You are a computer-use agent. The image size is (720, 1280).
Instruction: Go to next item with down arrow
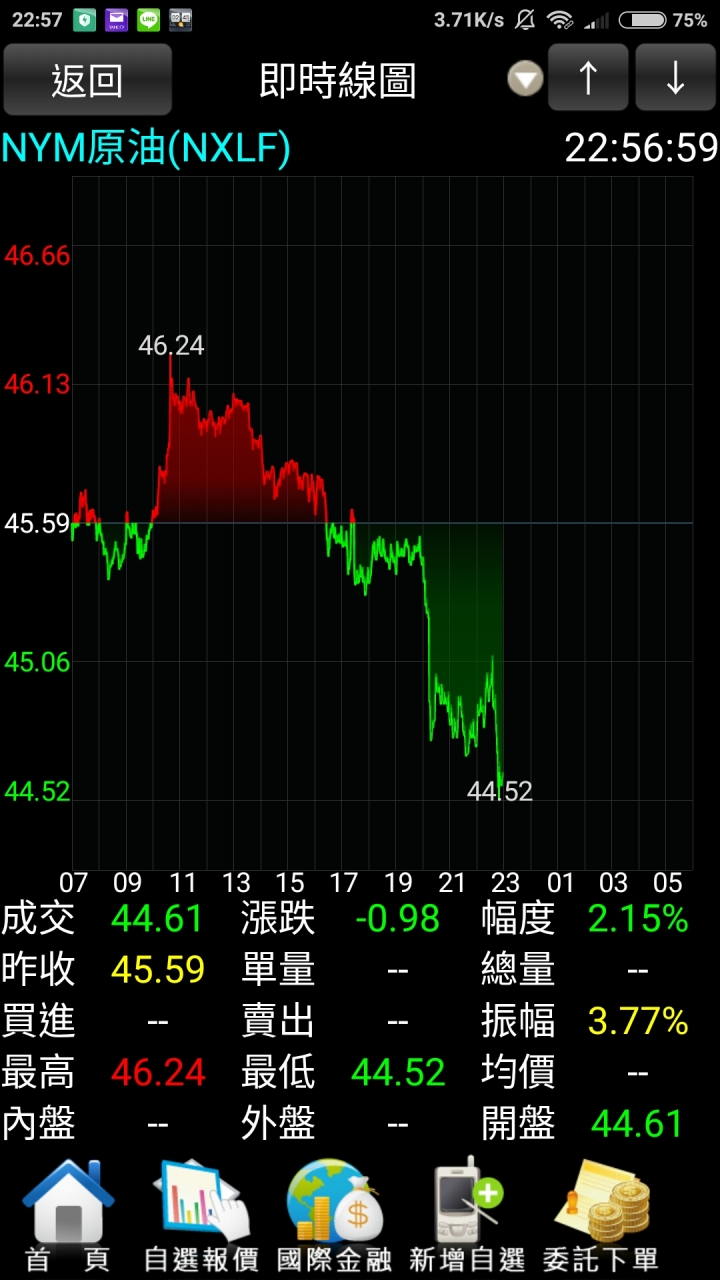[x=675, y=78]
